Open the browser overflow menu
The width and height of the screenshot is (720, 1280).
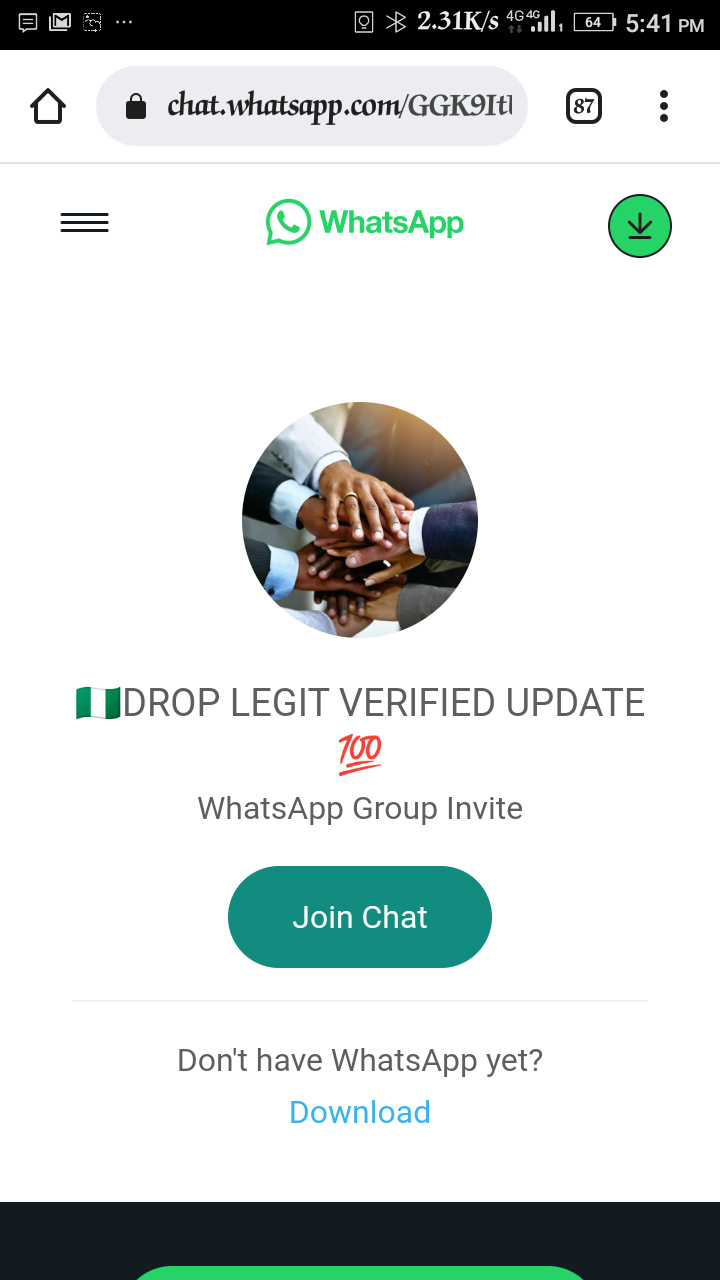tap(664, 106)
